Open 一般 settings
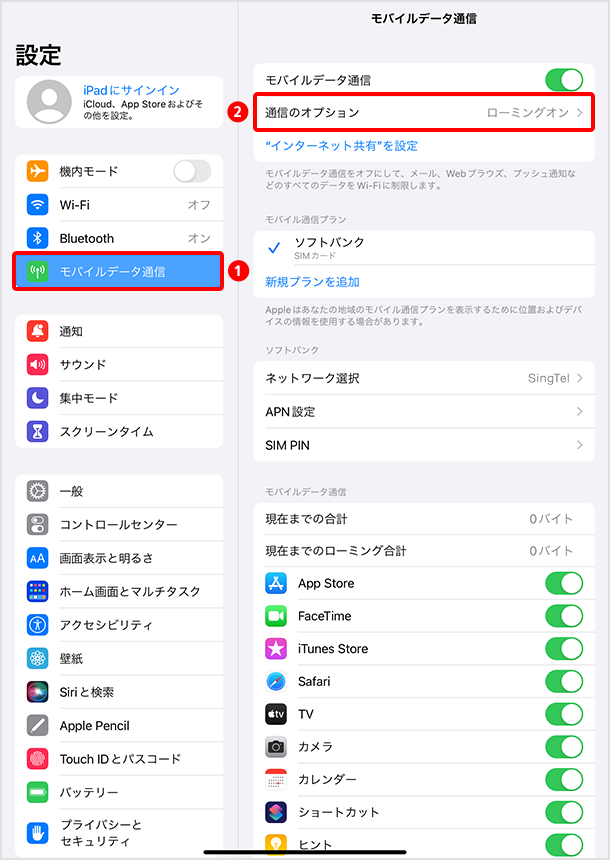This screenshot has width=610, height=860. tap(119, 491)
